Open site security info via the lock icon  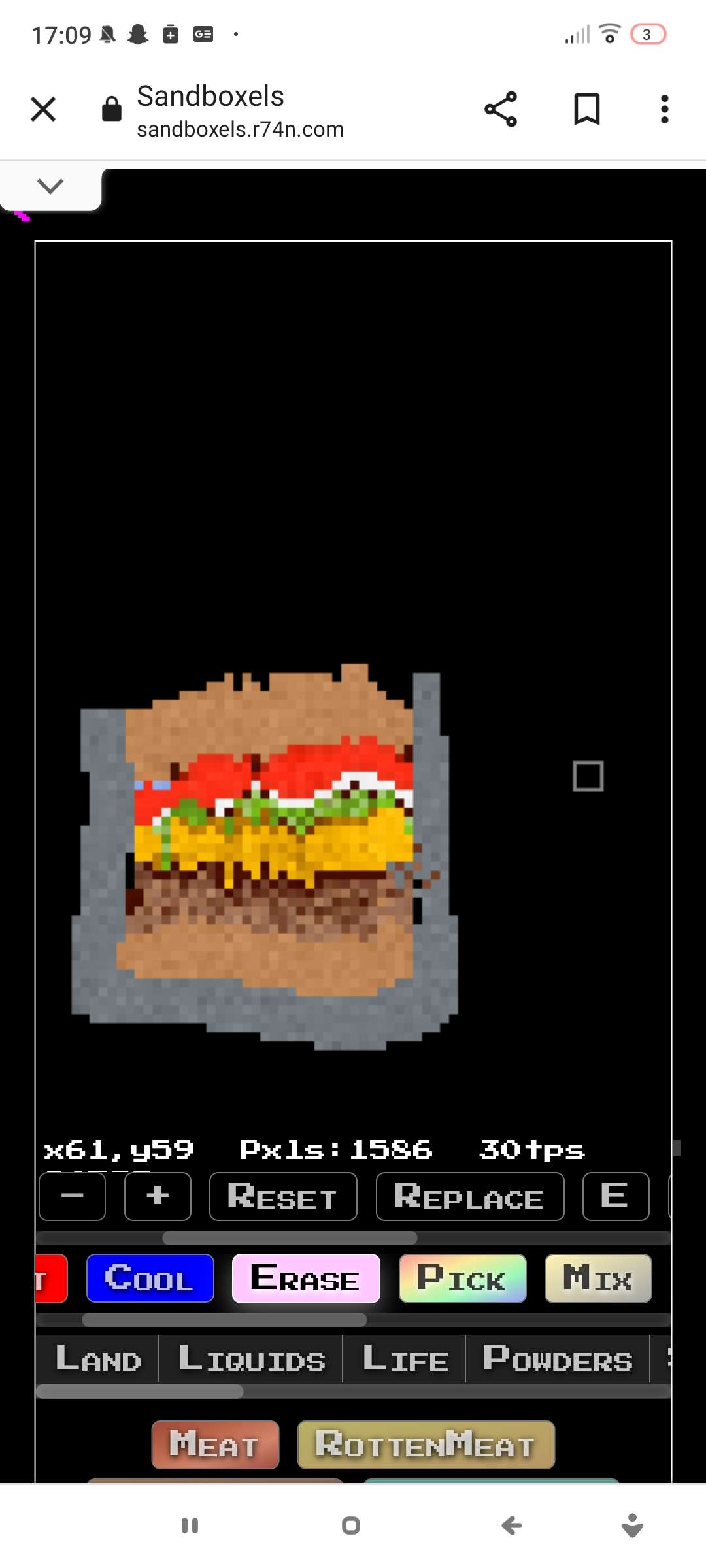click(110, 108)
